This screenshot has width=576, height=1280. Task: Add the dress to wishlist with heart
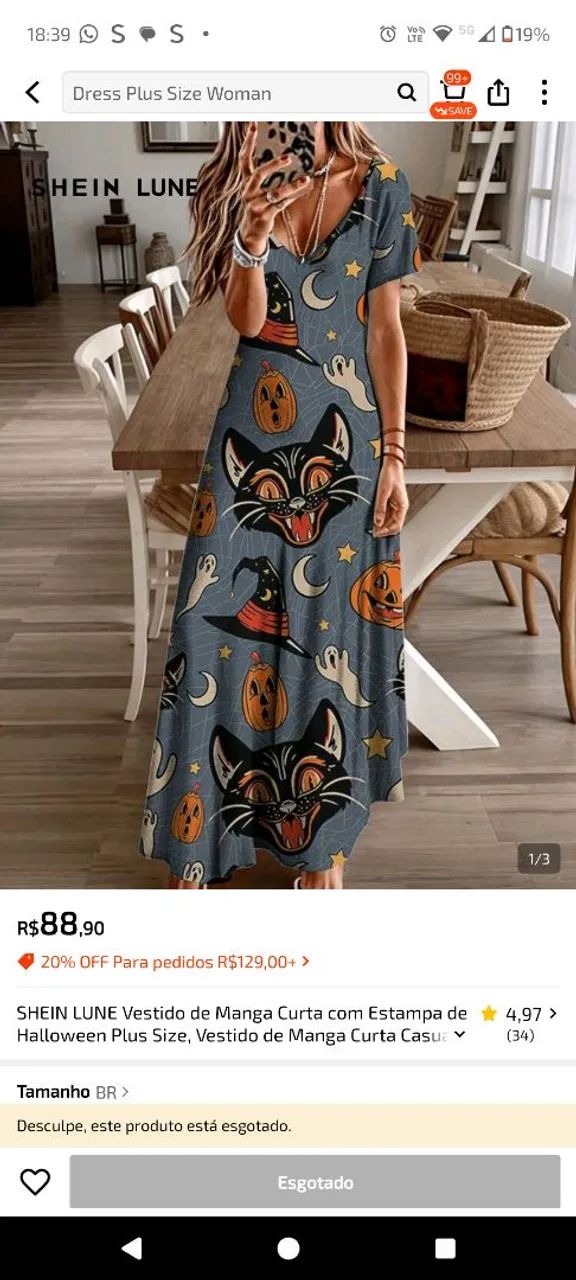click(x=35, y=1182)
